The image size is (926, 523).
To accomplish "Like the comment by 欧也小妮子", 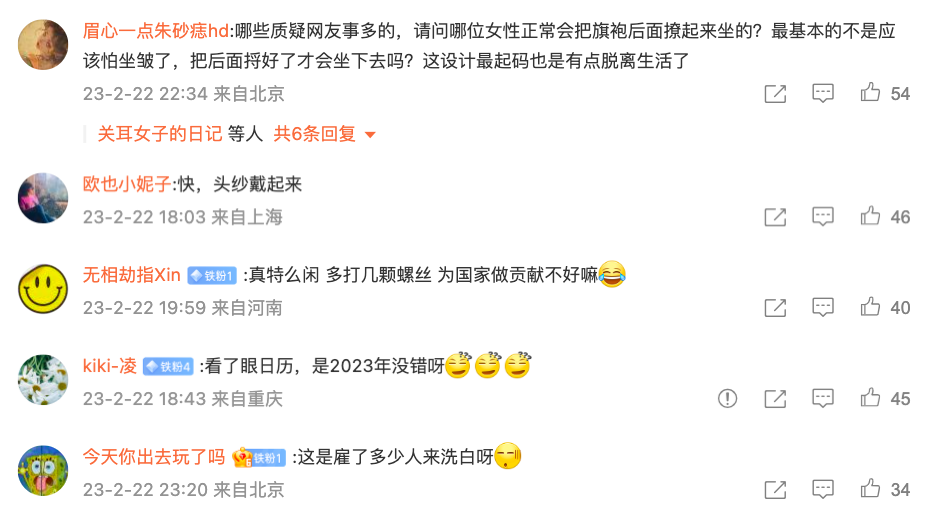I will pos(871,216).
